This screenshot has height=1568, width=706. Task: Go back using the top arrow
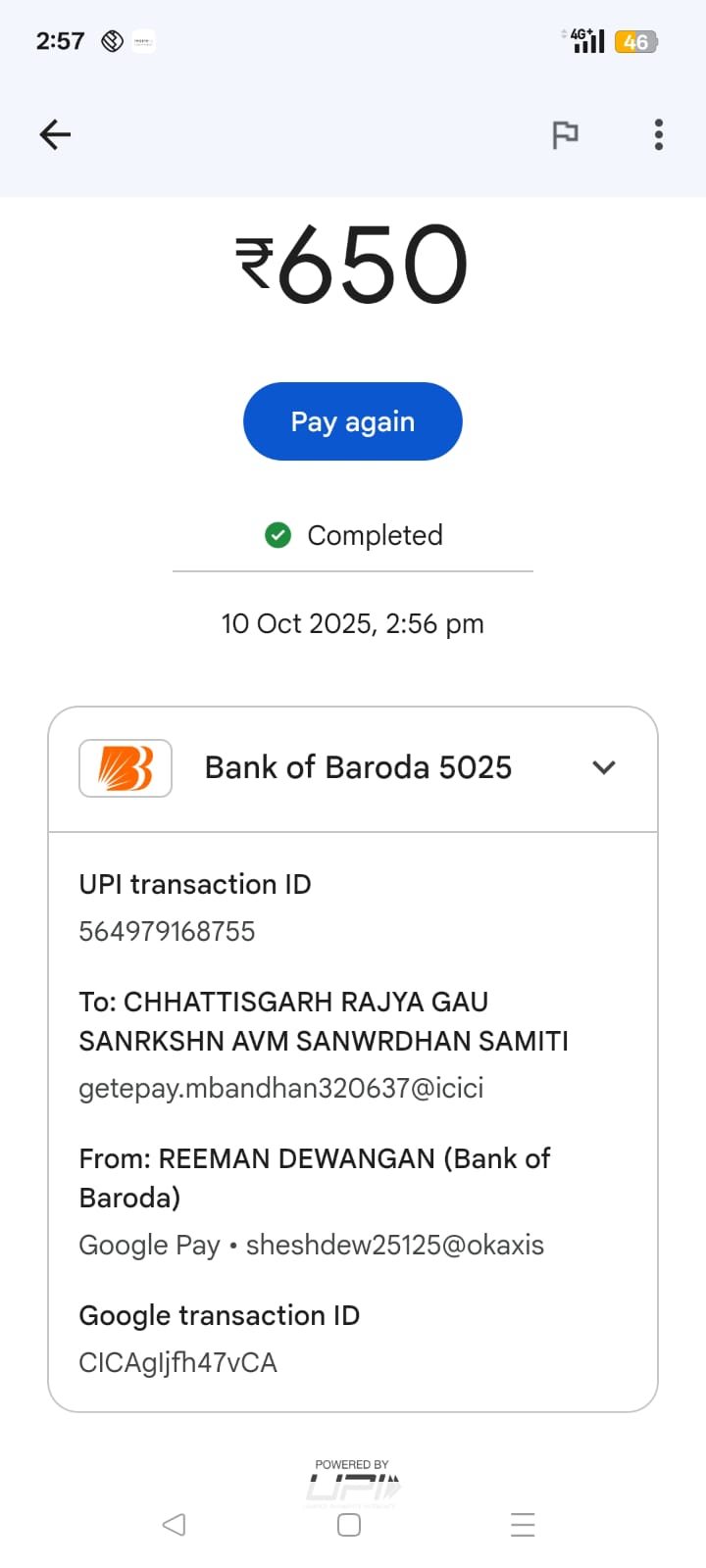pyautogui.click(x=55, y=134)
